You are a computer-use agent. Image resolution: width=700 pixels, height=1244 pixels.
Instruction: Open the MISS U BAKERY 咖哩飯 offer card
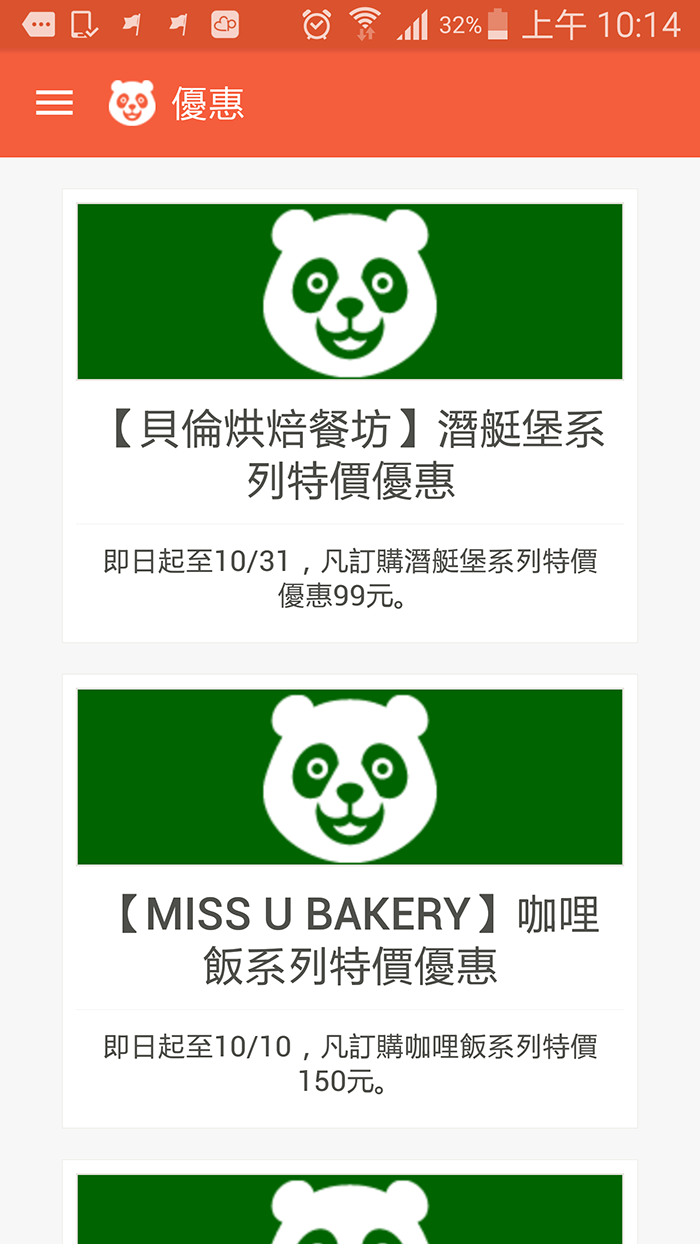tap(350, 901)
